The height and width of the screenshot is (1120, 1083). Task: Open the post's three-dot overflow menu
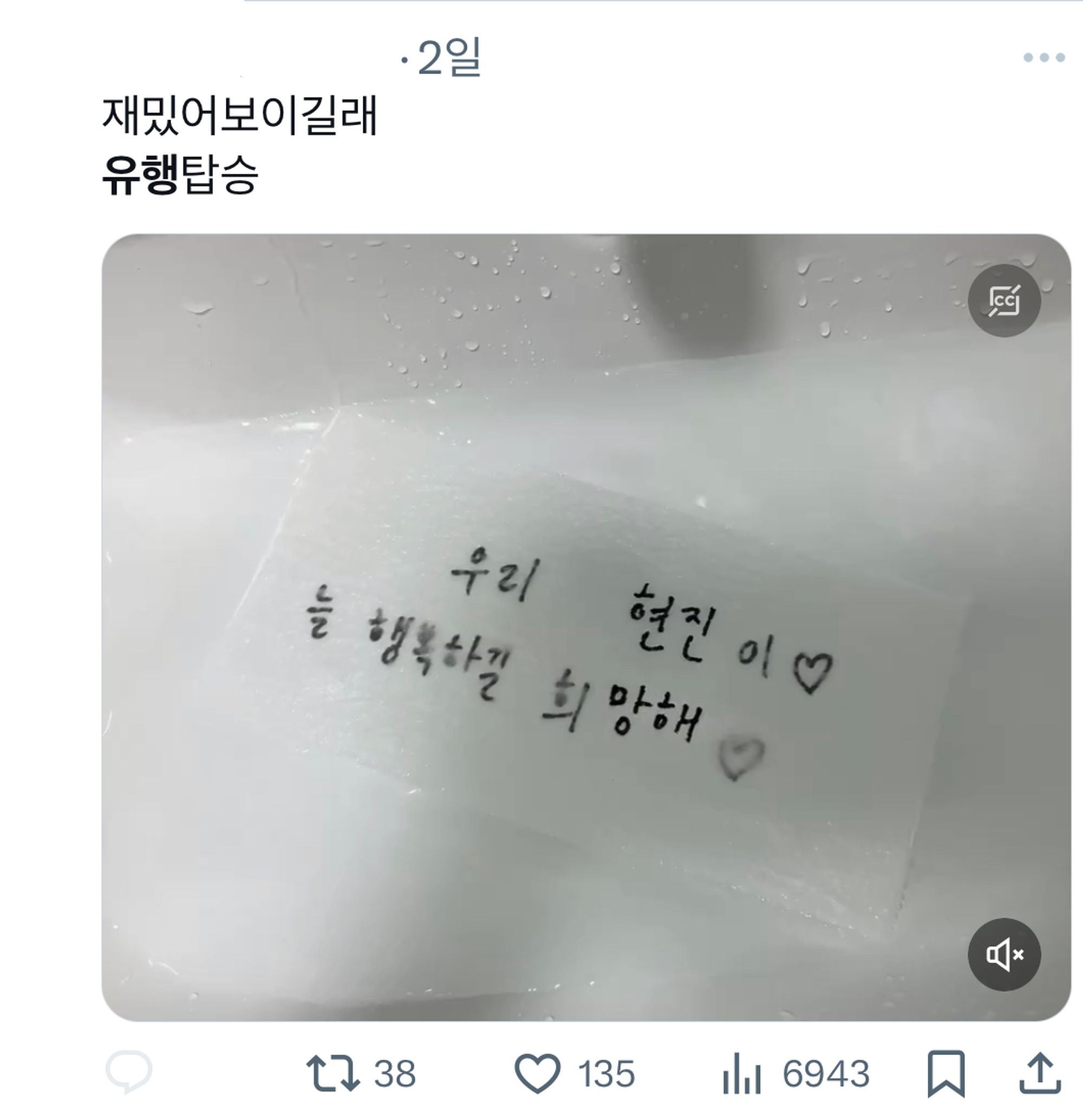1043,57
